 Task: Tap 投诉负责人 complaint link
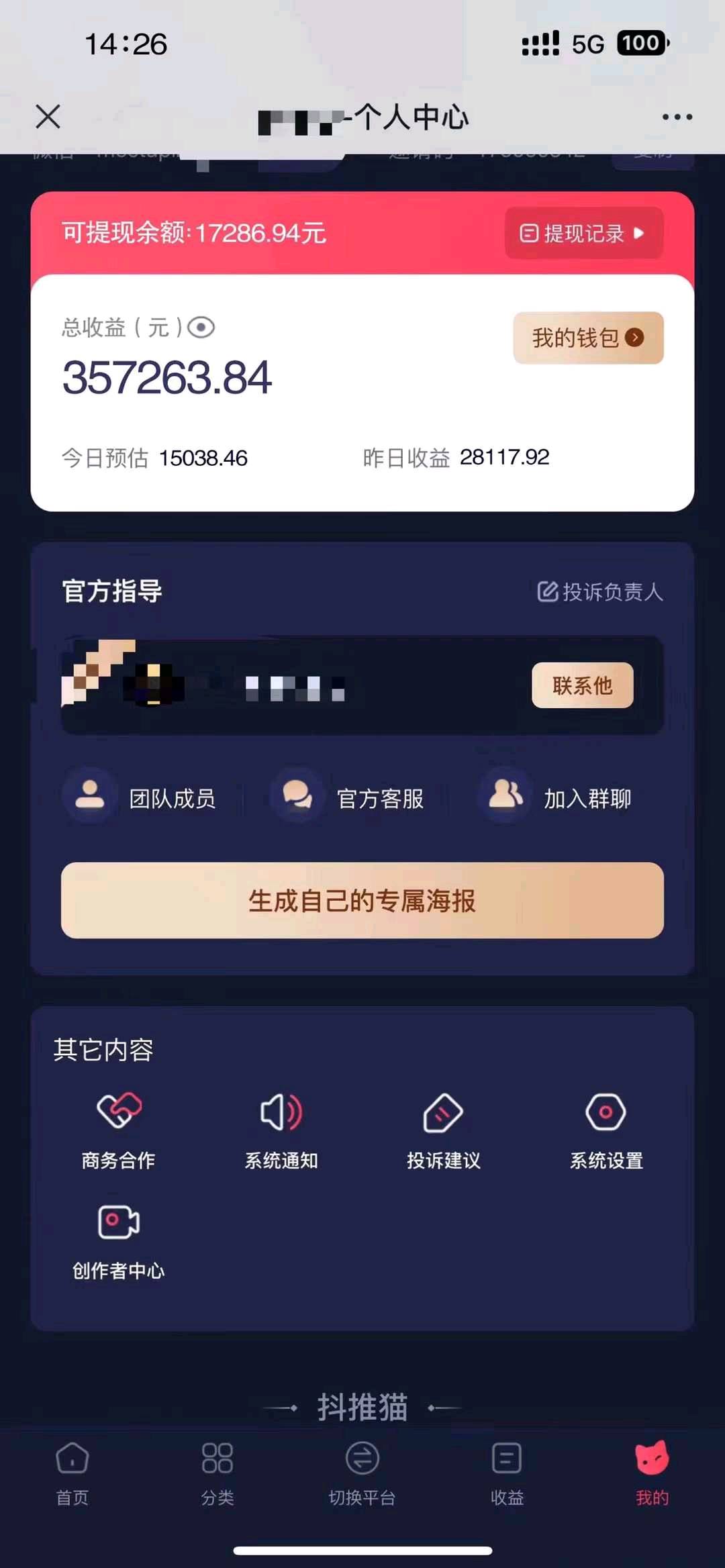point(600,591)
